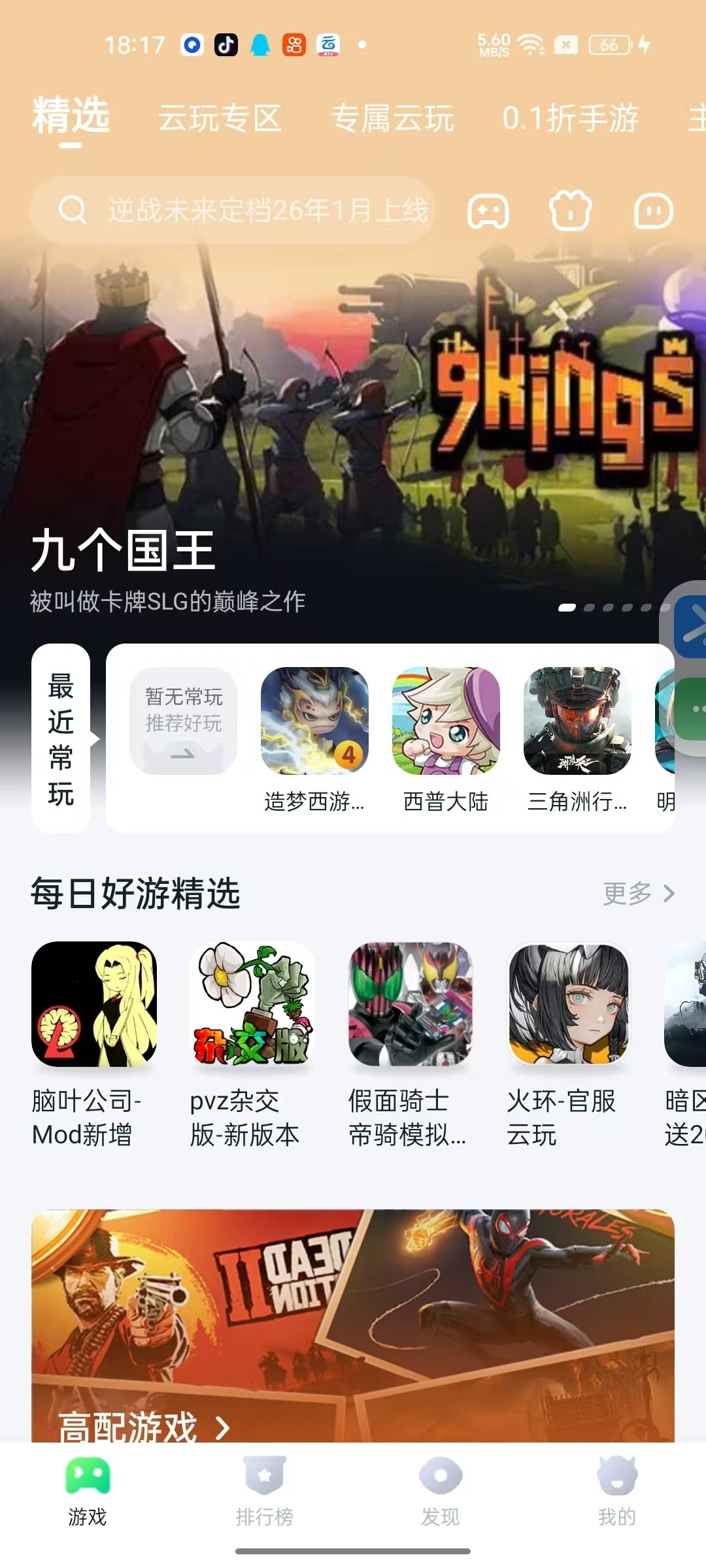The image size is (706, 1568).
Task: Switch to the 云玩专区 tab
Action: pyautogui.click(x=220, y=119)
